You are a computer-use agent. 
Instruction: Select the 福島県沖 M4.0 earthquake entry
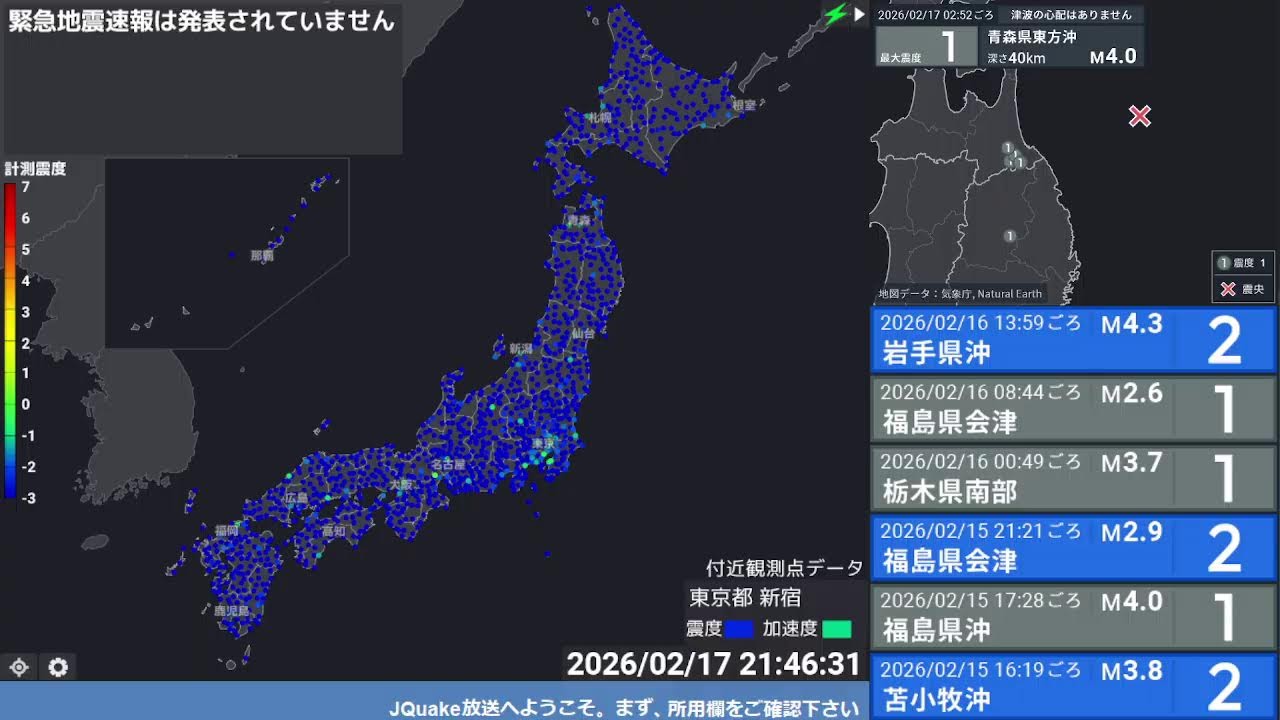pos(1073,616)
